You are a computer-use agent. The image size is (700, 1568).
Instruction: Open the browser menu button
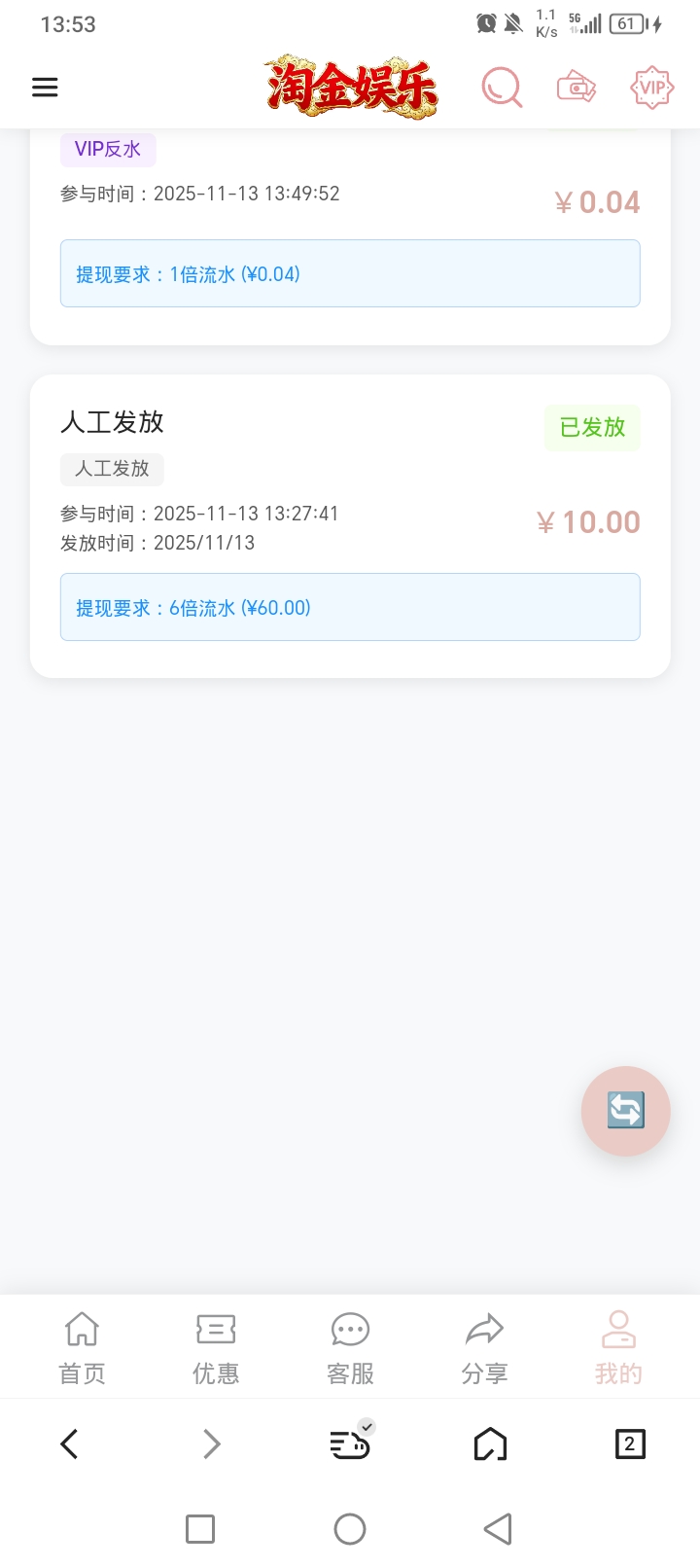pyautogui.click(x=350, y=1444)
